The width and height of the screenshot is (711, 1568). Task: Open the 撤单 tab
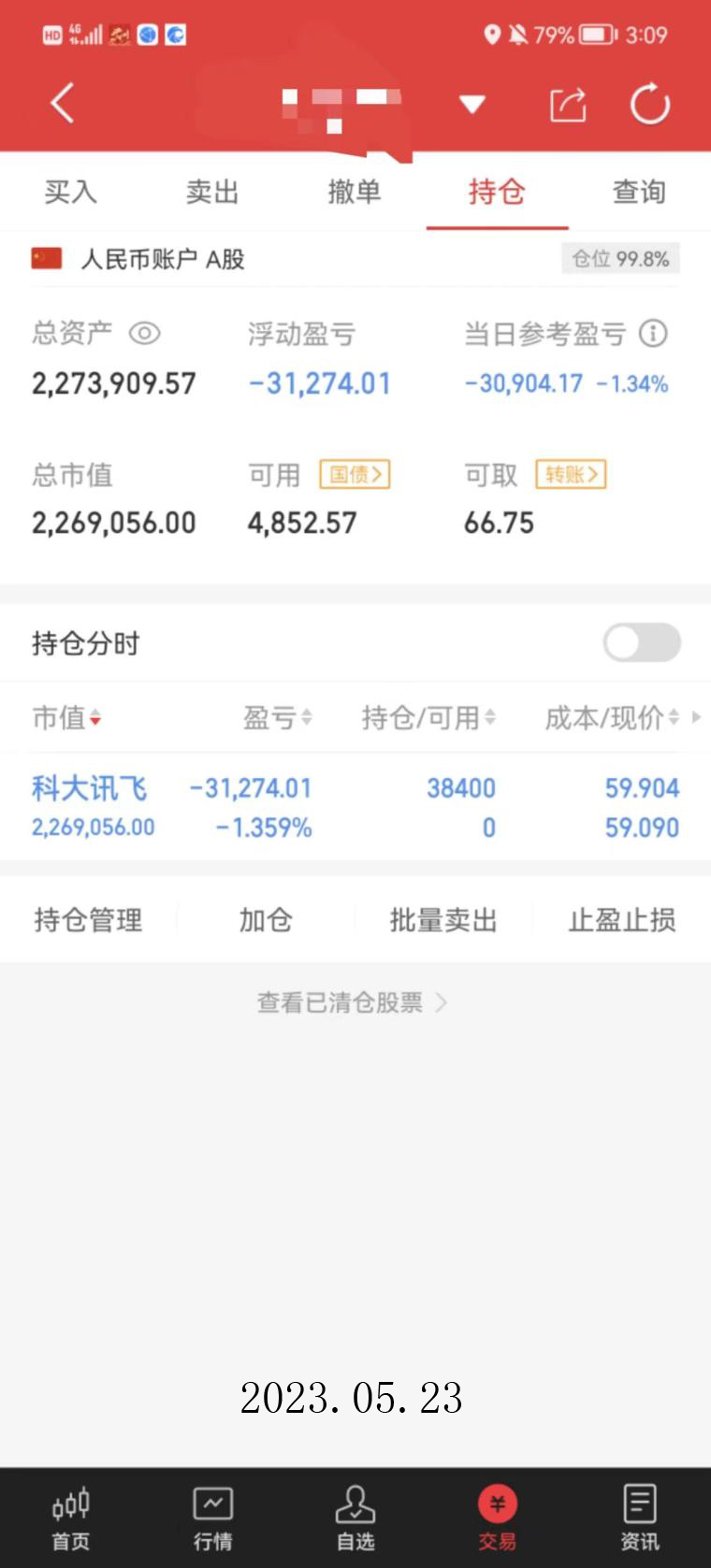(355, 192)
